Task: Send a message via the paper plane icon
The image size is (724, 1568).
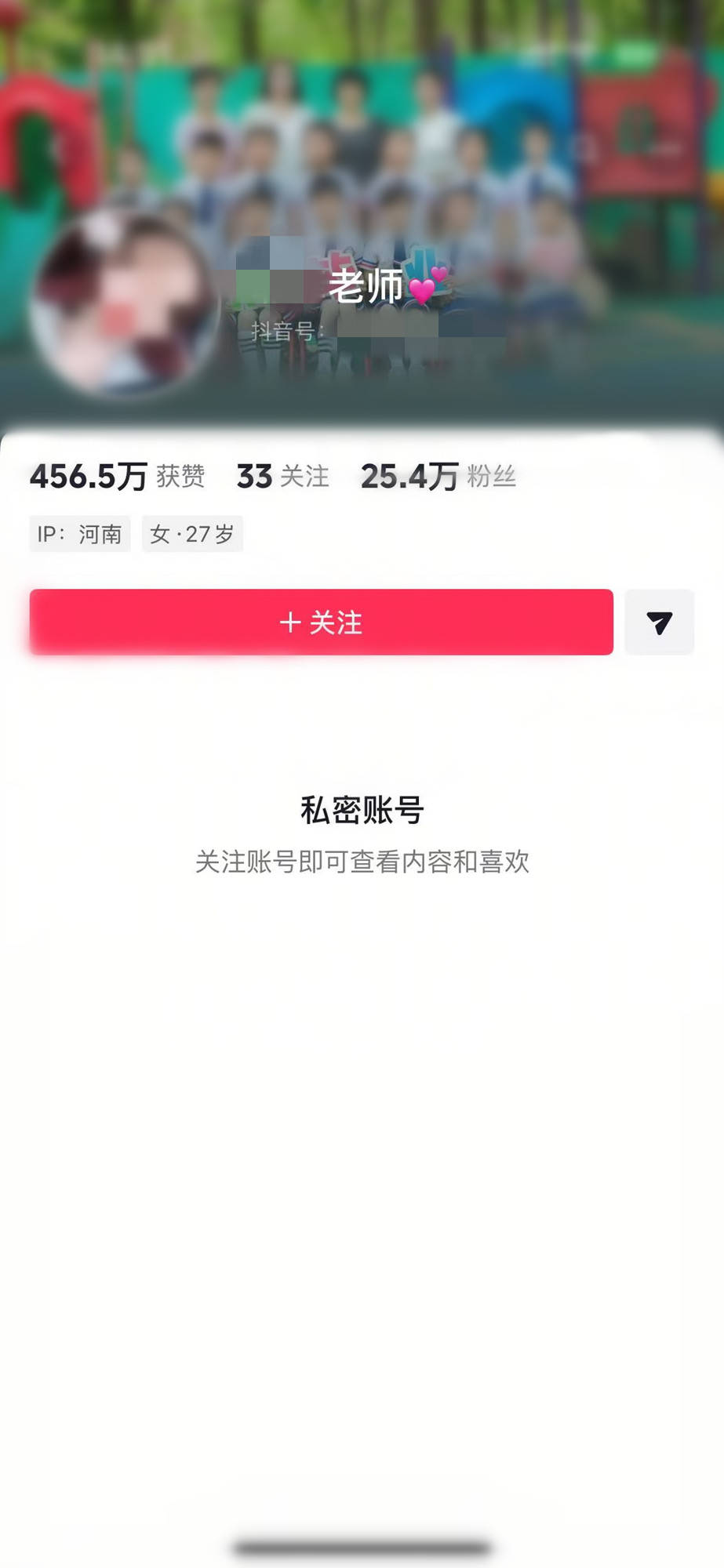Action: click(x=659, y=622)
